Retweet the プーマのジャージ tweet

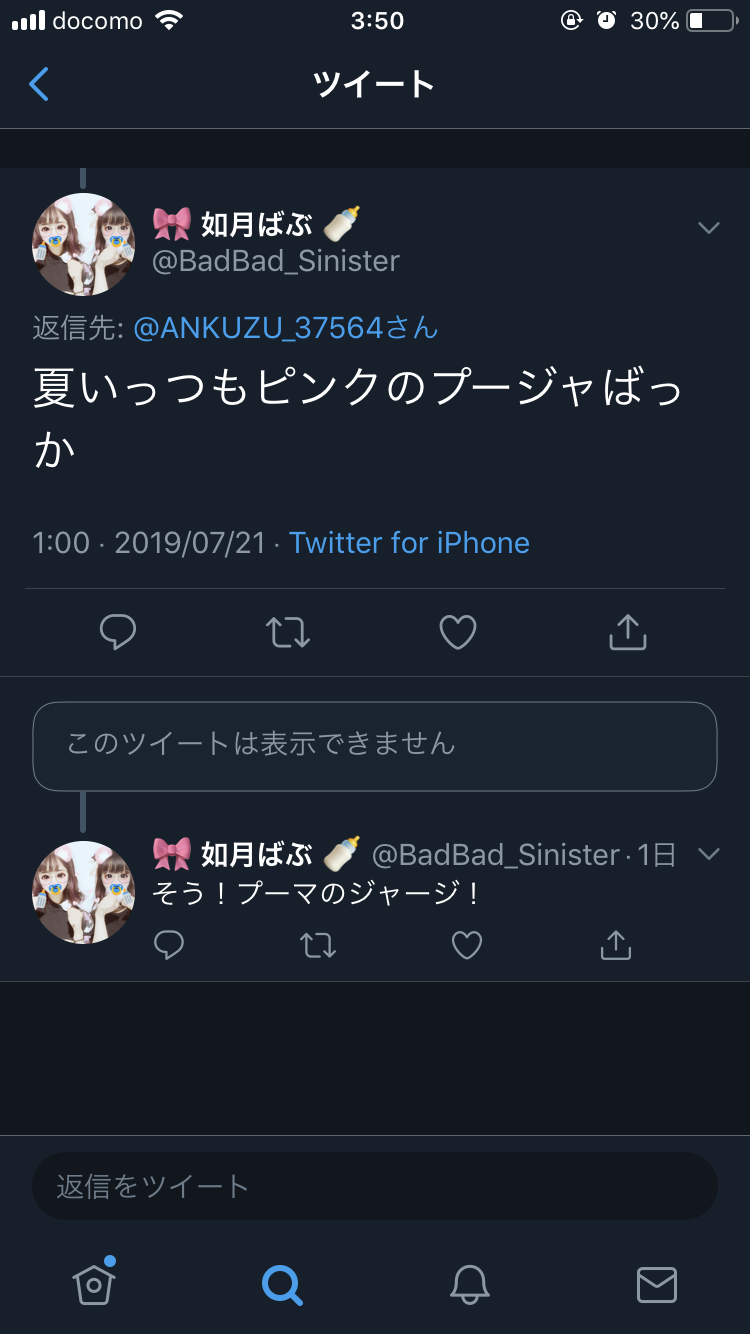[318, 945]
